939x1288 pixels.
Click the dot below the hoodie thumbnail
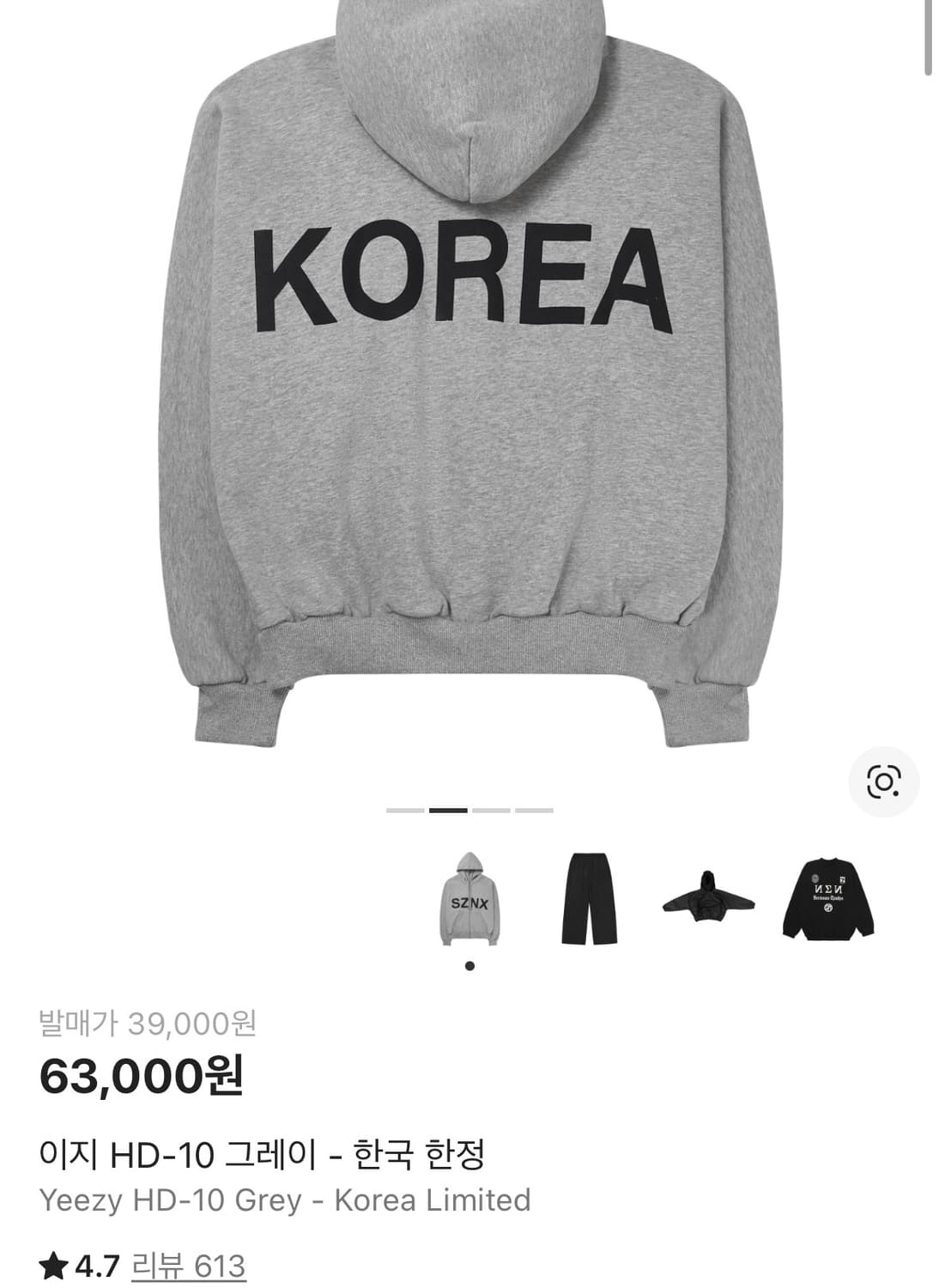click(x=469, y=968)
